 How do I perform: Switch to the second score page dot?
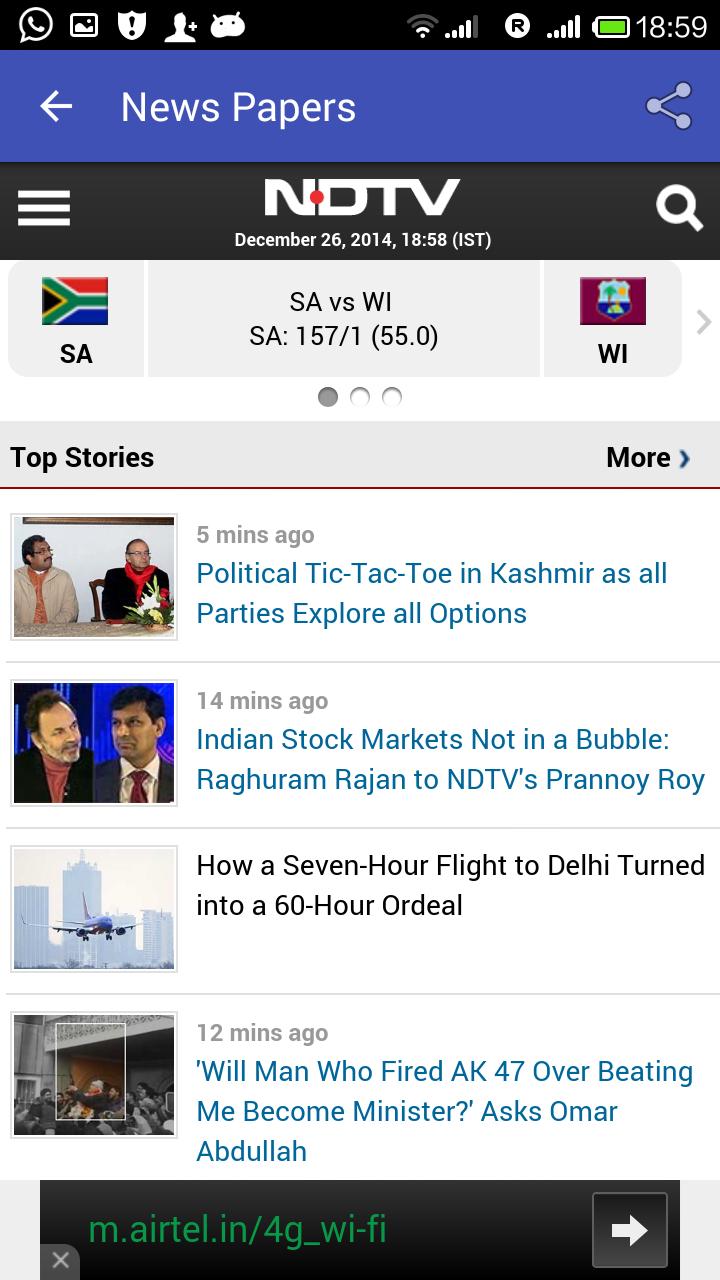tap(359, 397)
